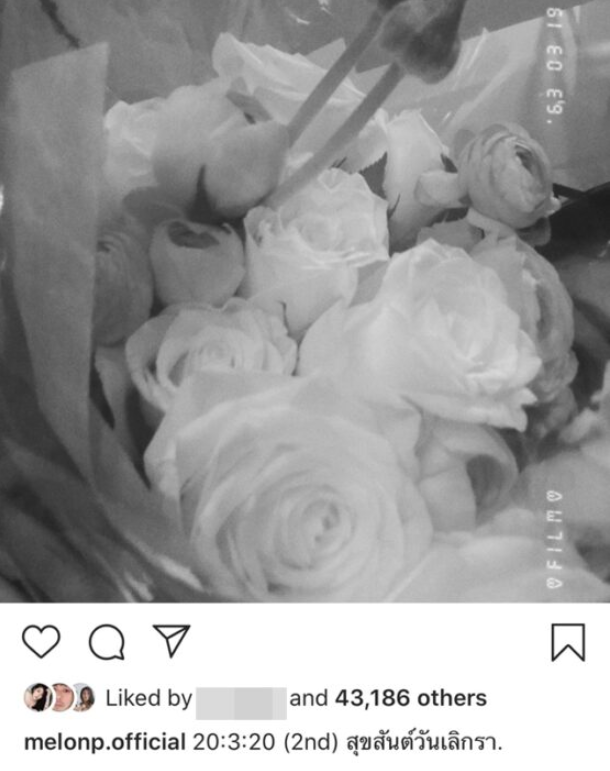The width and height of the screenshot is (610, 771).
Task: Open comments on the flower post
Action: (105, 643)
